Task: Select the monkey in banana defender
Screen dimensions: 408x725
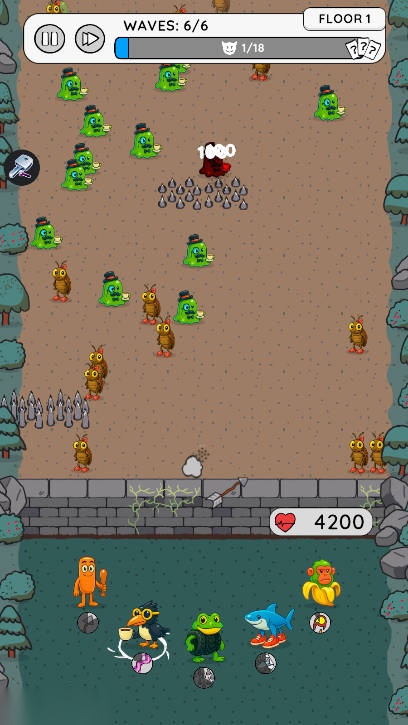Action: coord(321,583)
